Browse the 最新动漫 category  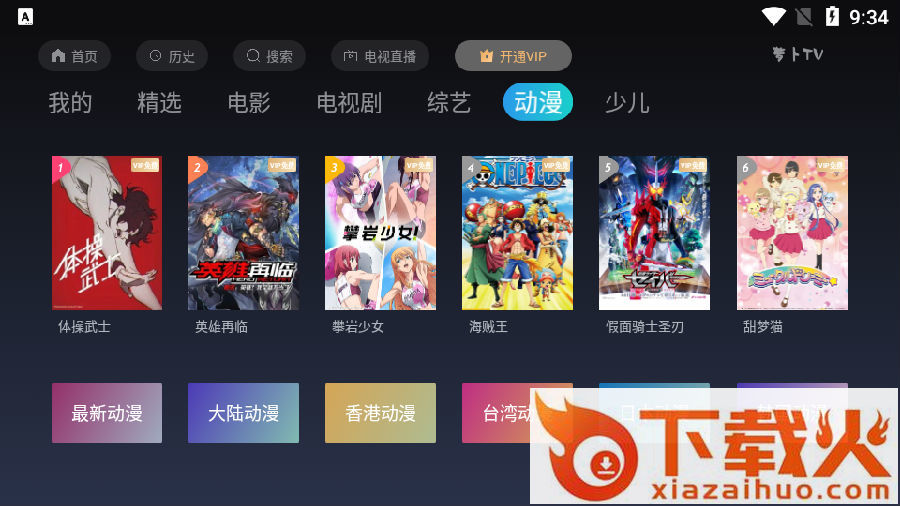click(x=107, y=413)
